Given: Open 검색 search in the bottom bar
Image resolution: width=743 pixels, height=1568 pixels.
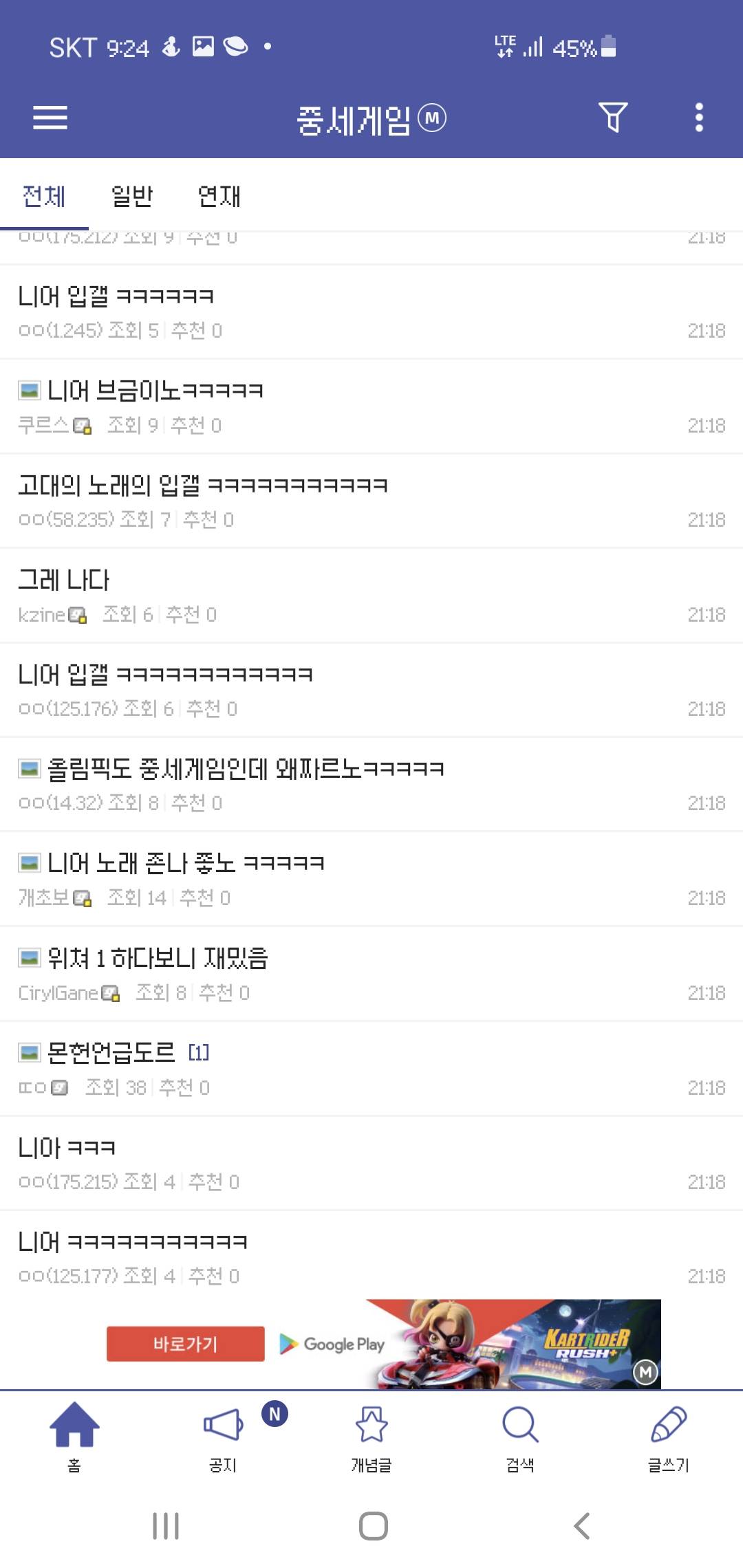Looking at the screenshot, I should [520, 1436].
